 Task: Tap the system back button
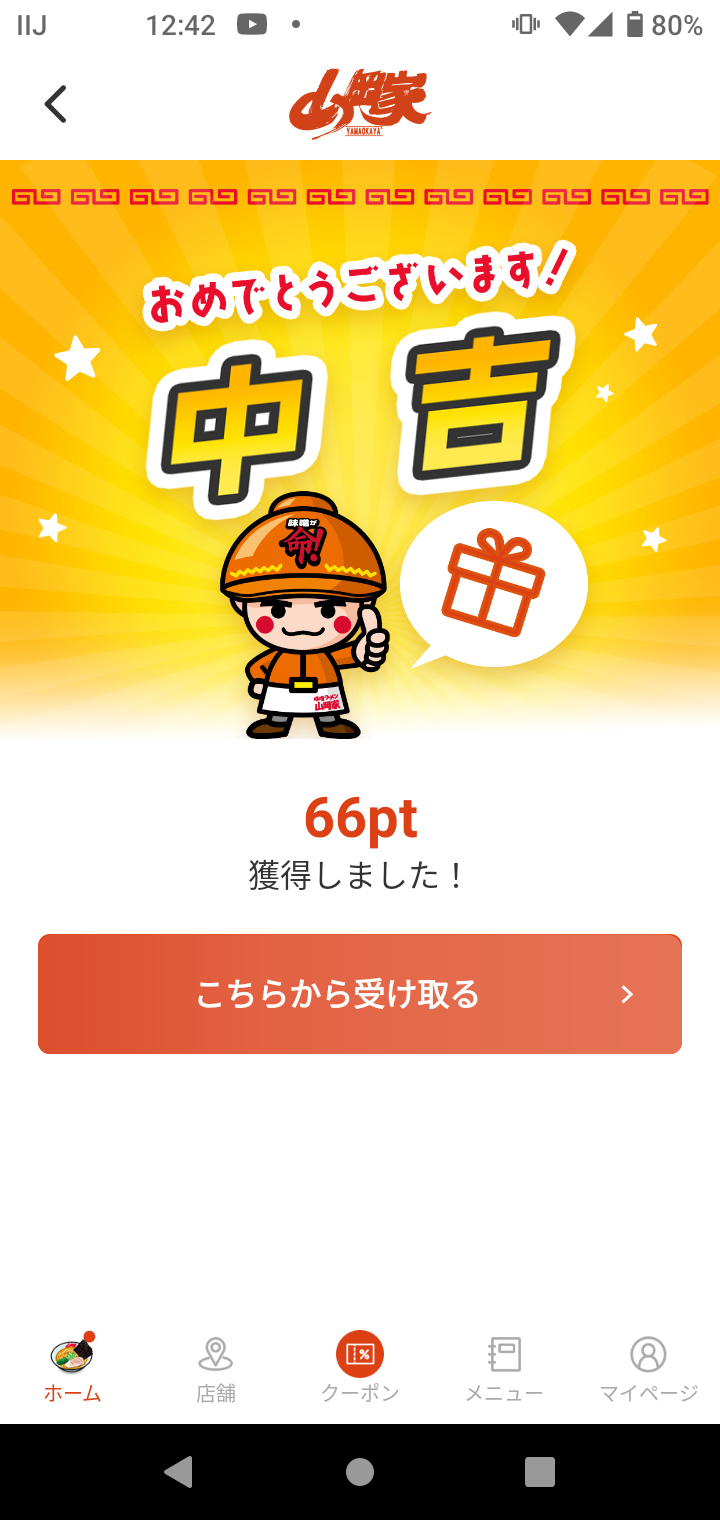click(178, 1472)
